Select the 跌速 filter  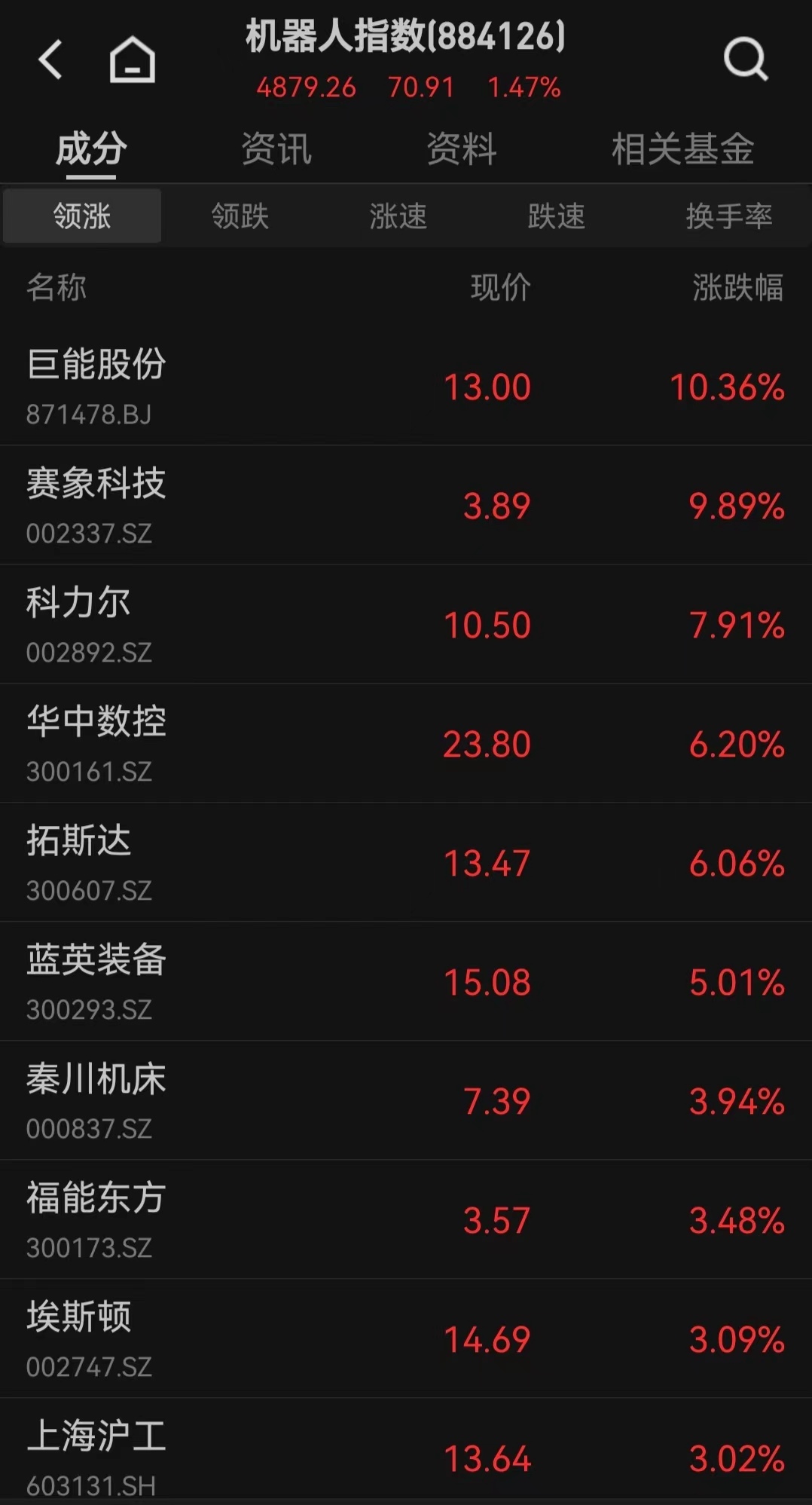(557, 216)
